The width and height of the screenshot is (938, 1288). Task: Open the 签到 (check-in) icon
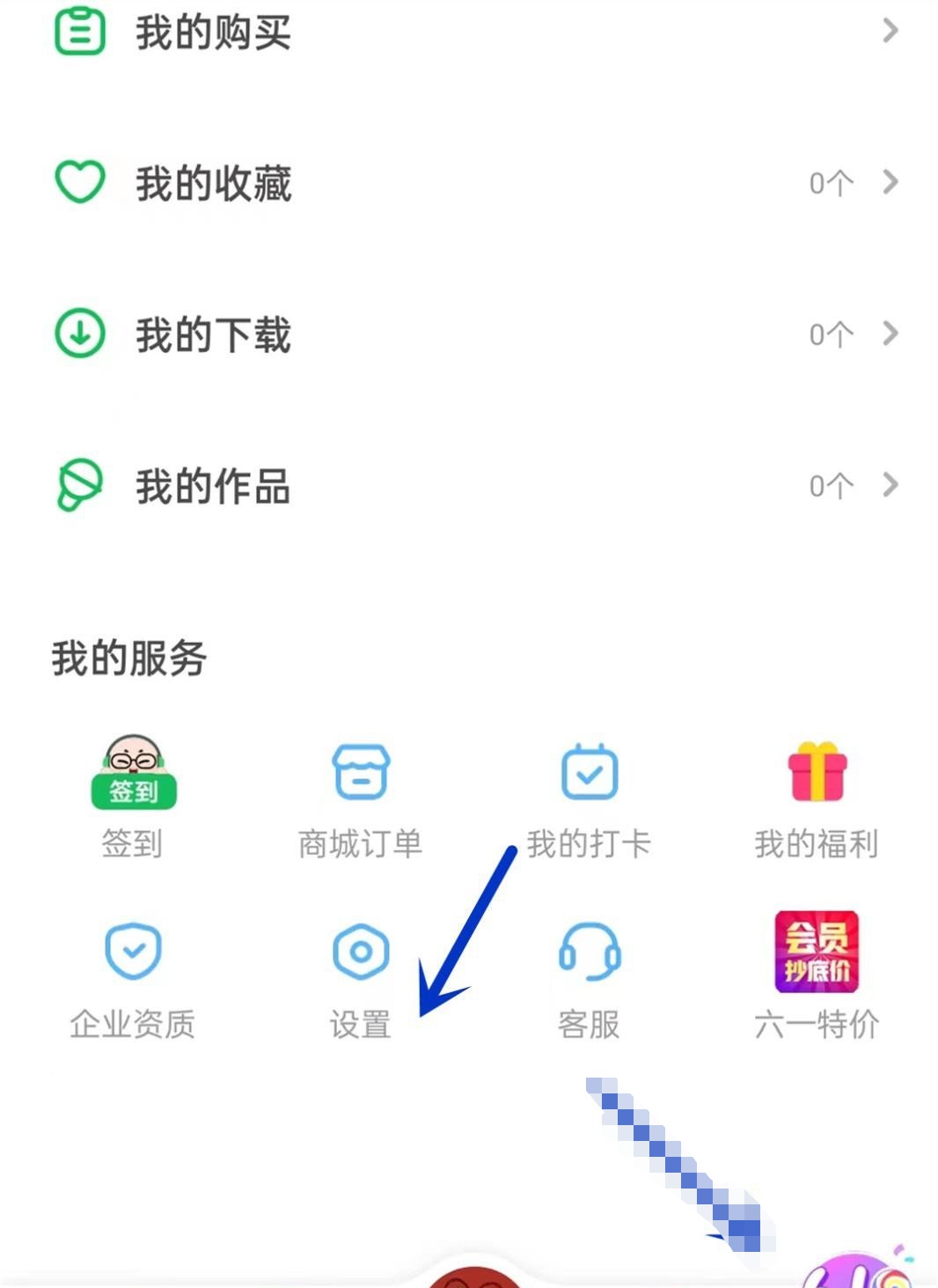[x=134, y=775]
